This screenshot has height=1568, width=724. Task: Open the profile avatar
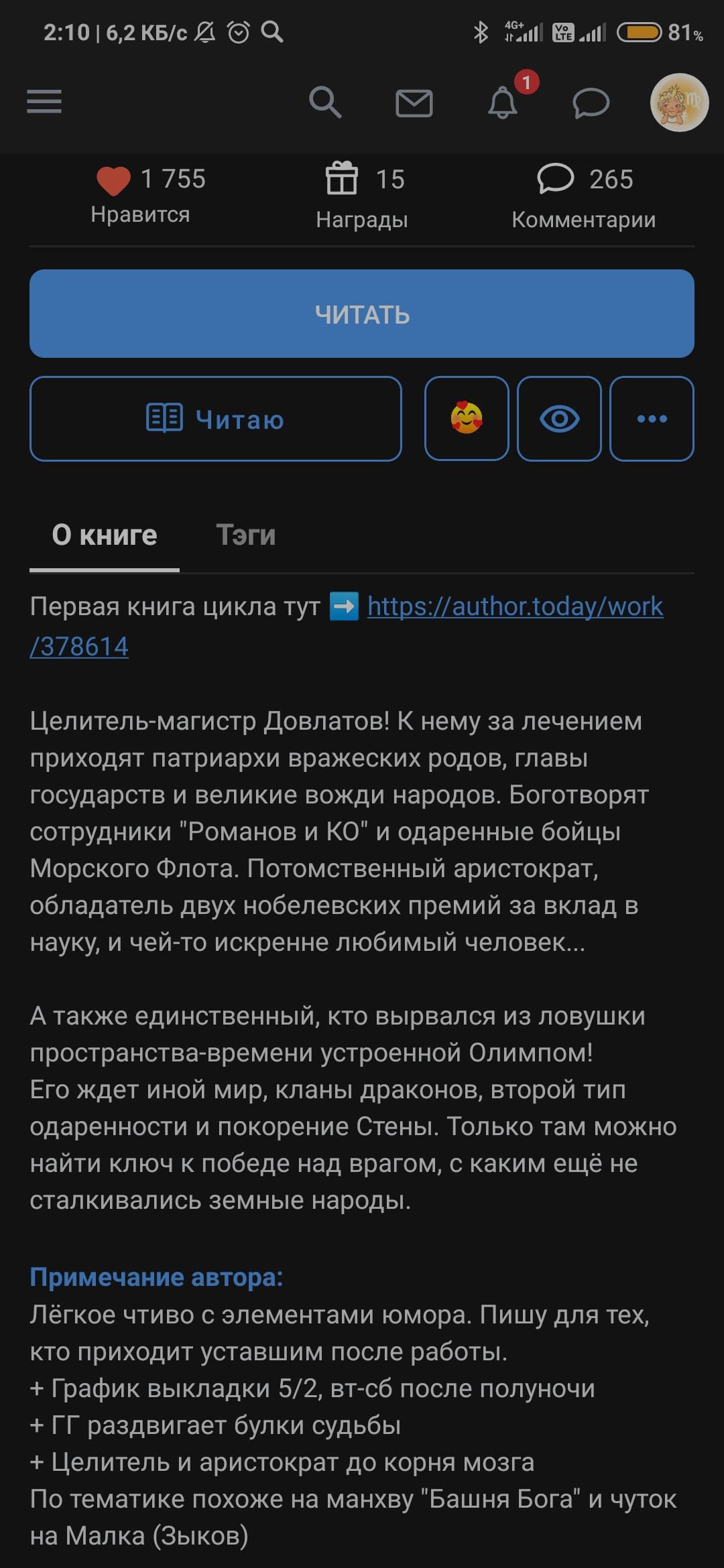(679, 103)
